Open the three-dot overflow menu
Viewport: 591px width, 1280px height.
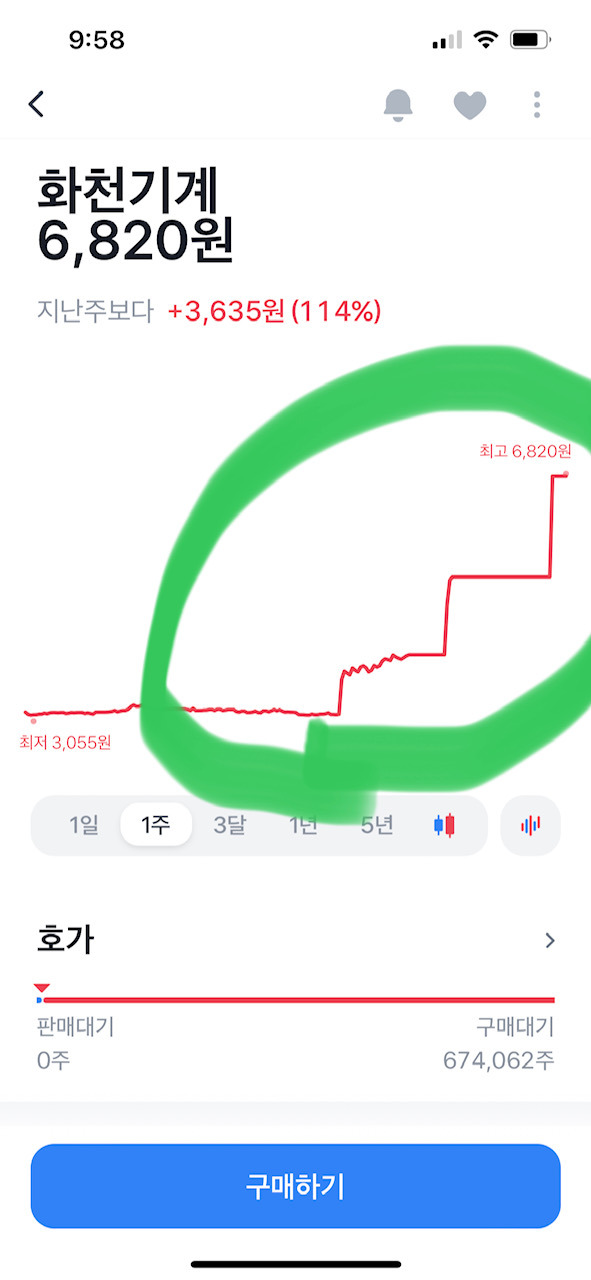[537, 105]
